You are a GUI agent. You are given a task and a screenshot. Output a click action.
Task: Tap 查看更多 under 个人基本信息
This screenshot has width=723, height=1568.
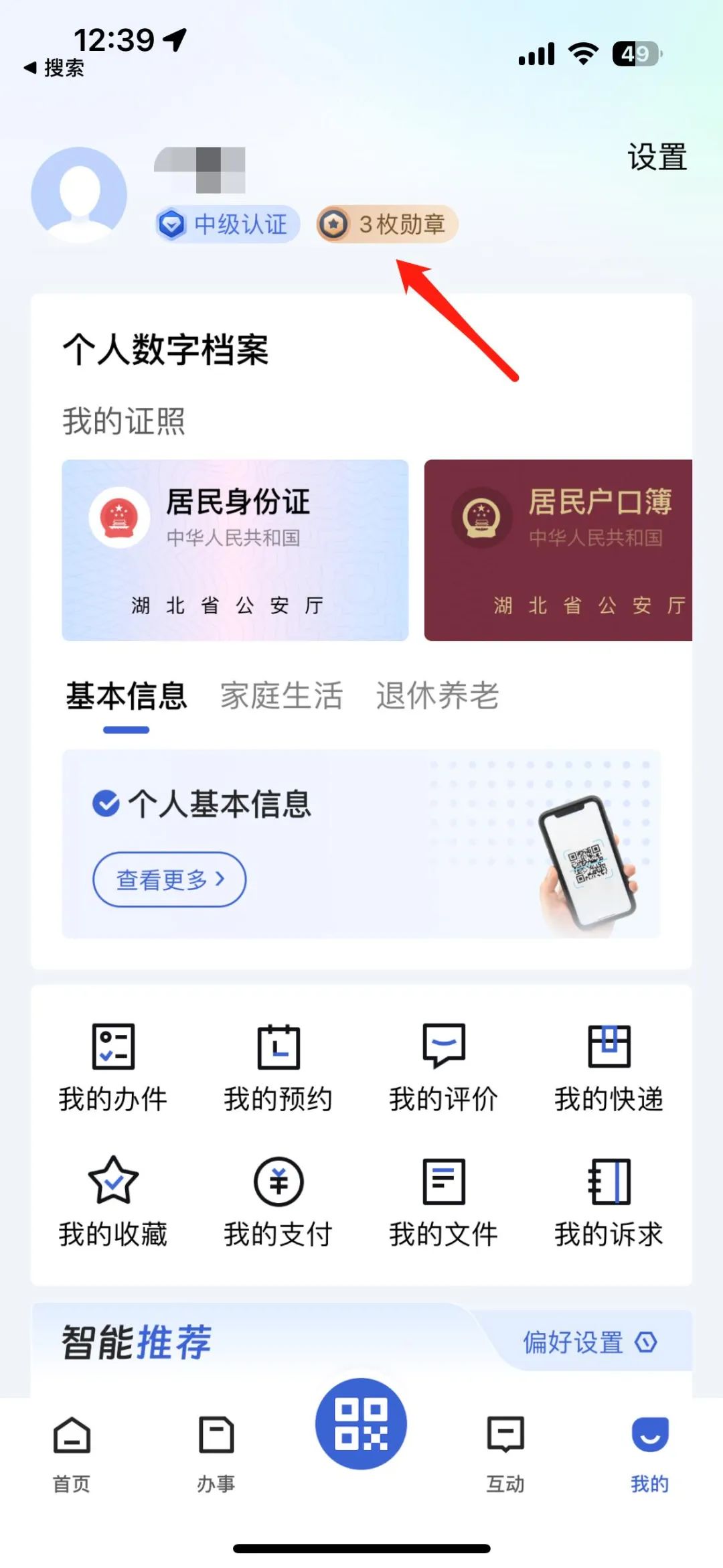[x=169, y=879]
